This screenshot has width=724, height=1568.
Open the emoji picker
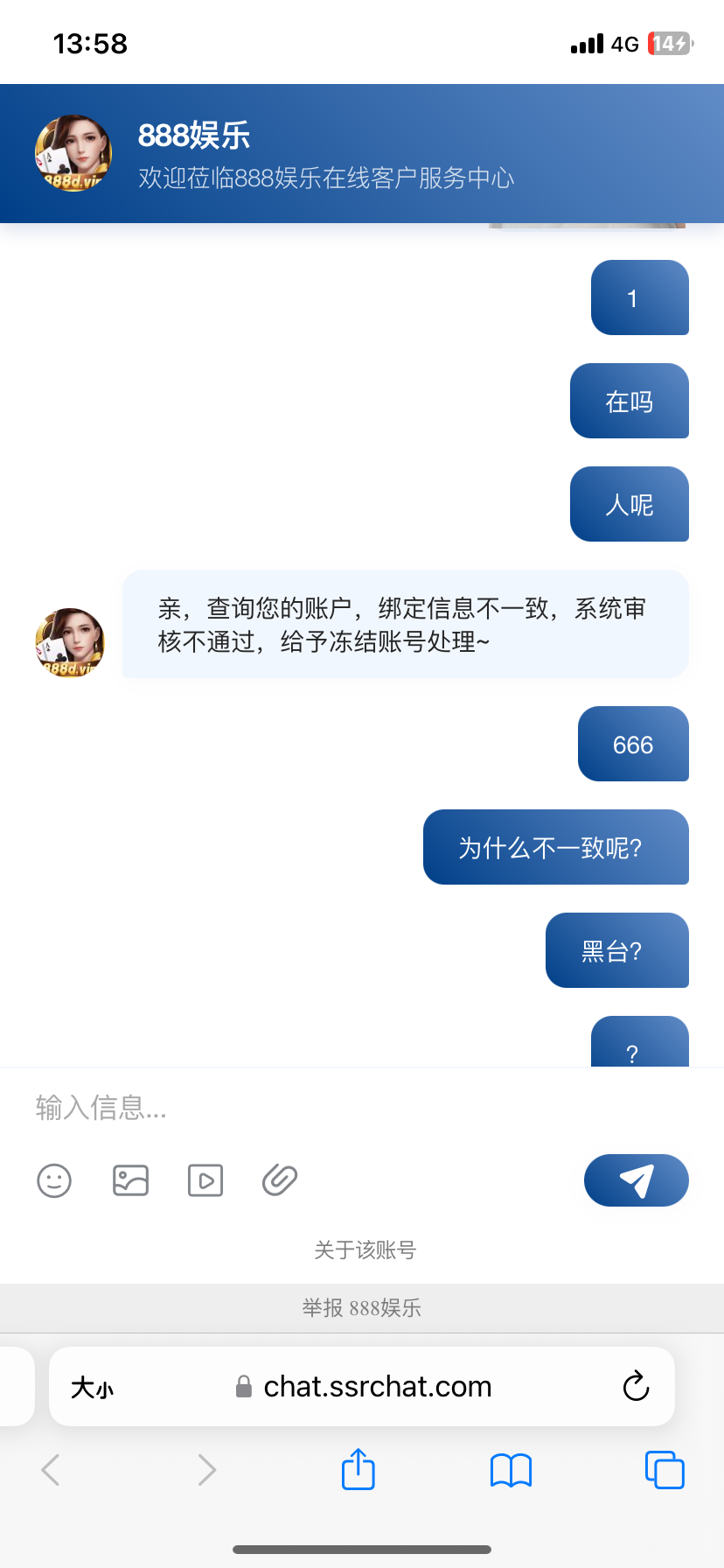click(54, 1180)
